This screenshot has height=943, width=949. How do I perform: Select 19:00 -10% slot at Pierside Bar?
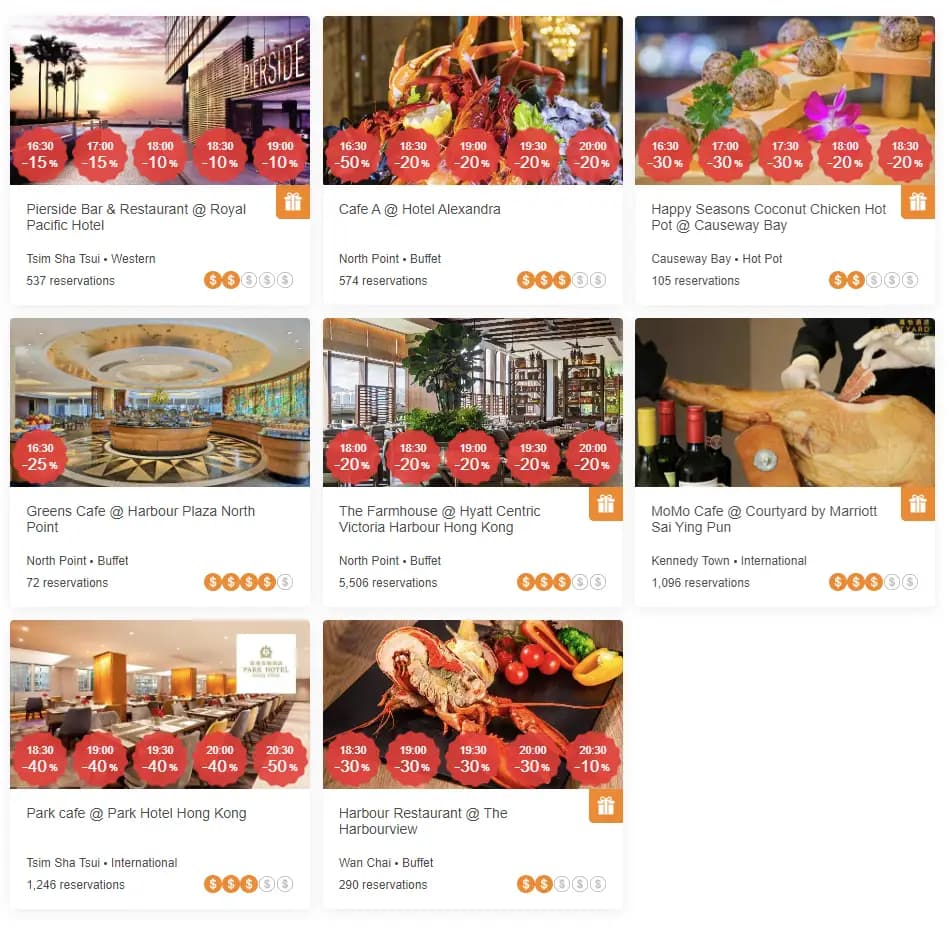(x=280, y=154)
